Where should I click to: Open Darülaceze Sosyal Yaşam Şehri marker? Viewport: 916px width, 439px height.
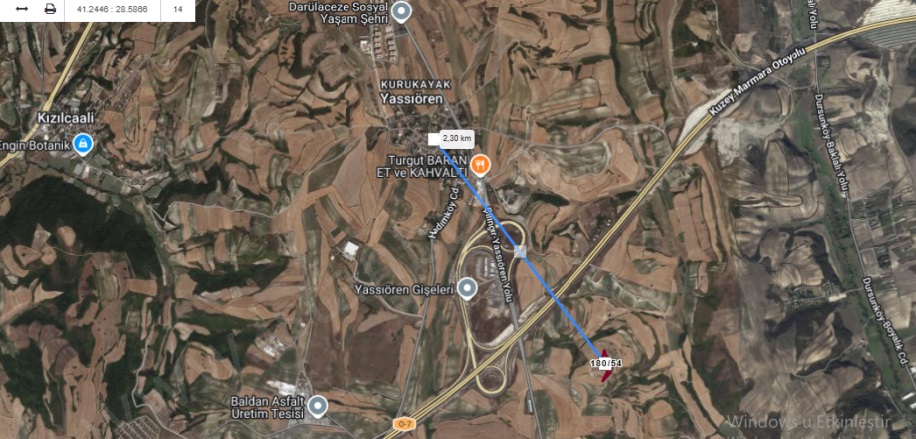[x=401, y=12]
